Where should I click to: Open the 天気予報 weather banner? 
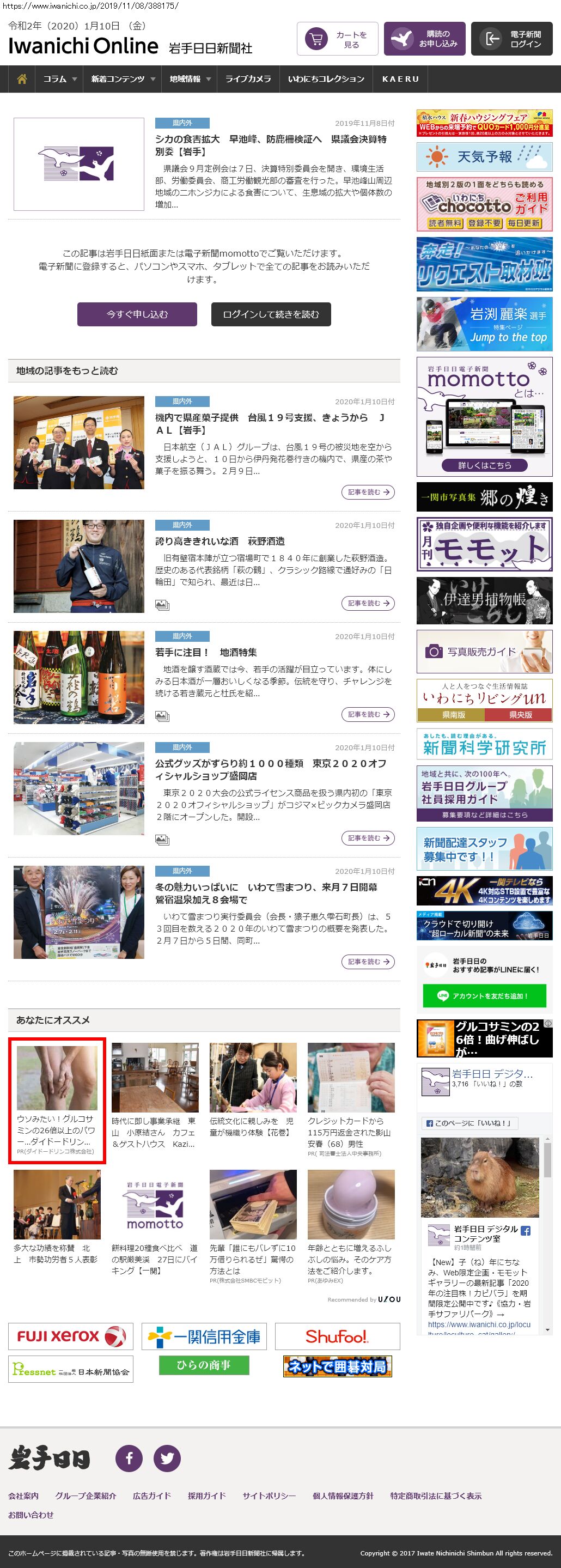point(484,157)
